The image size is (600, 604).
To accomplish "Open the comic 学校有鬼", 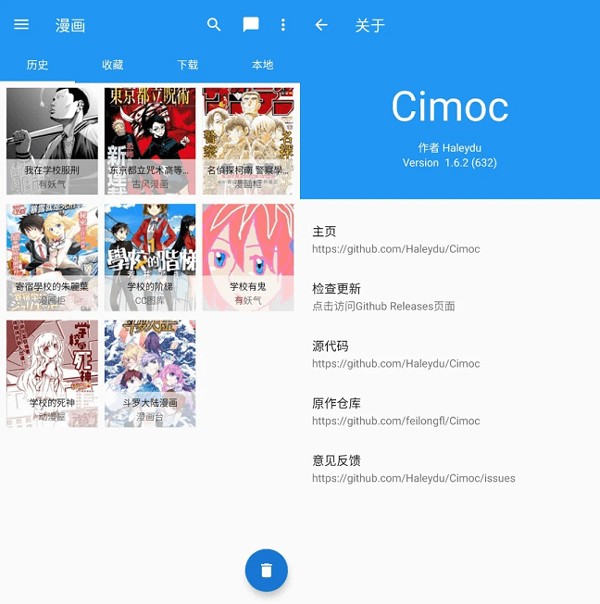I will [247, 257].
